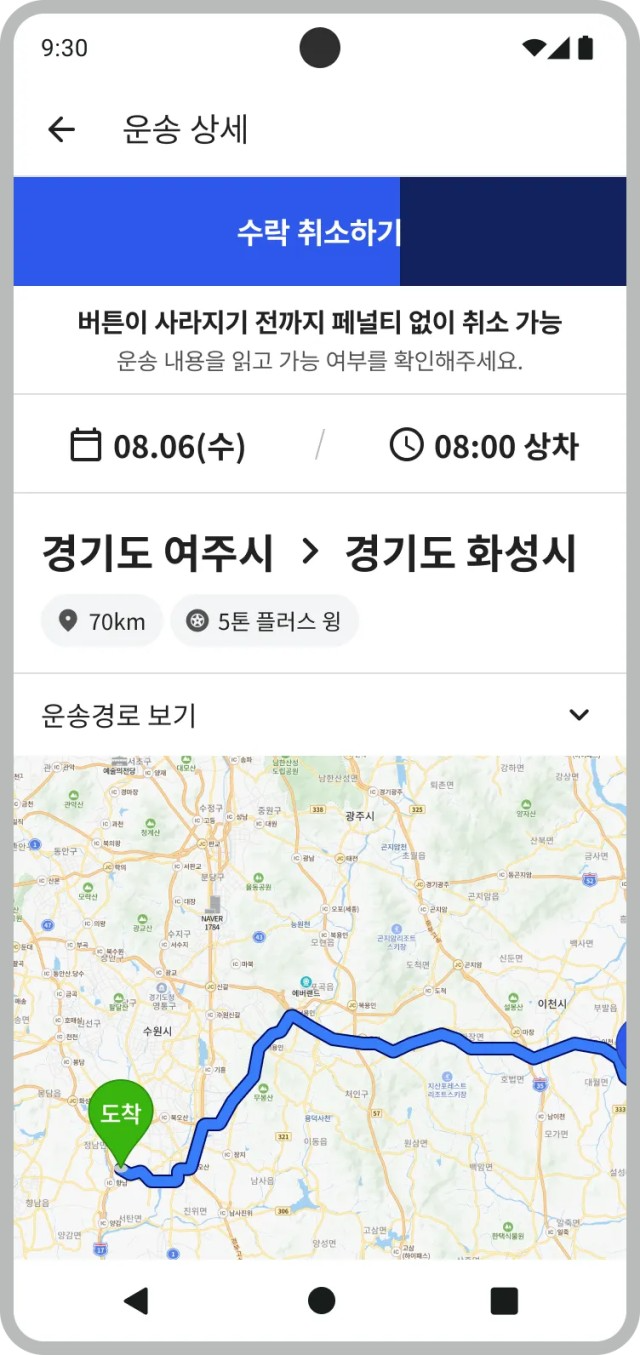
Task: Open the system recent apps view
Action: coord(504,1300)
